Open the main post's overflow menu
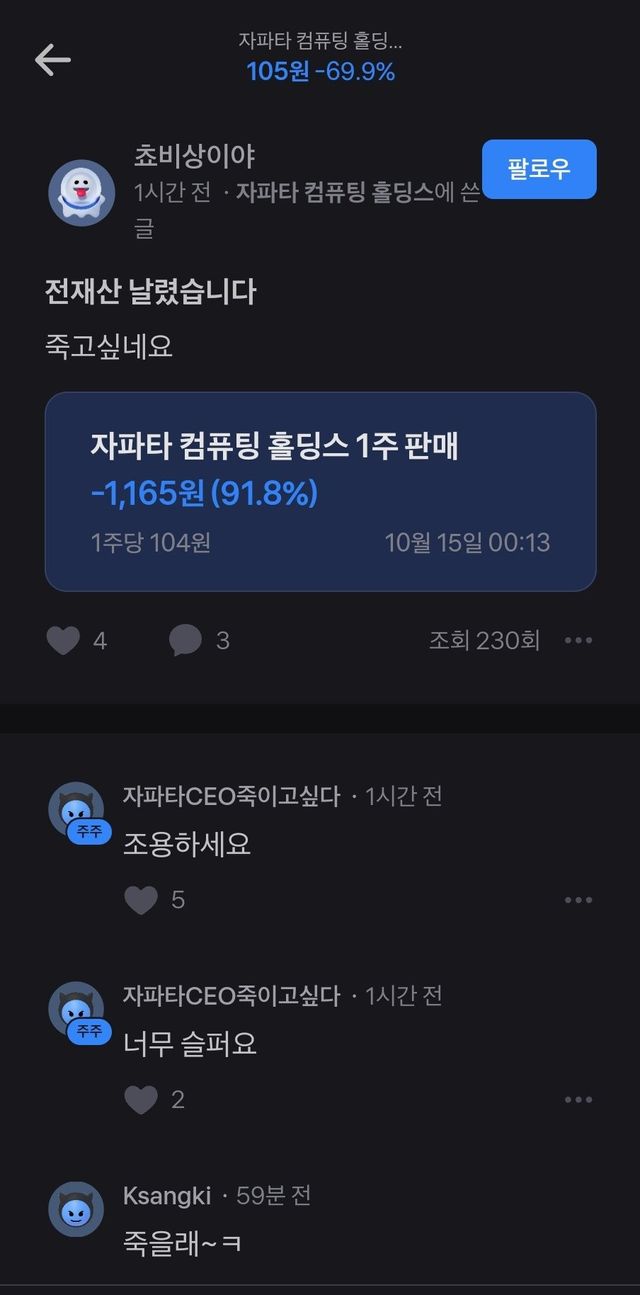 tap(578, 640)
